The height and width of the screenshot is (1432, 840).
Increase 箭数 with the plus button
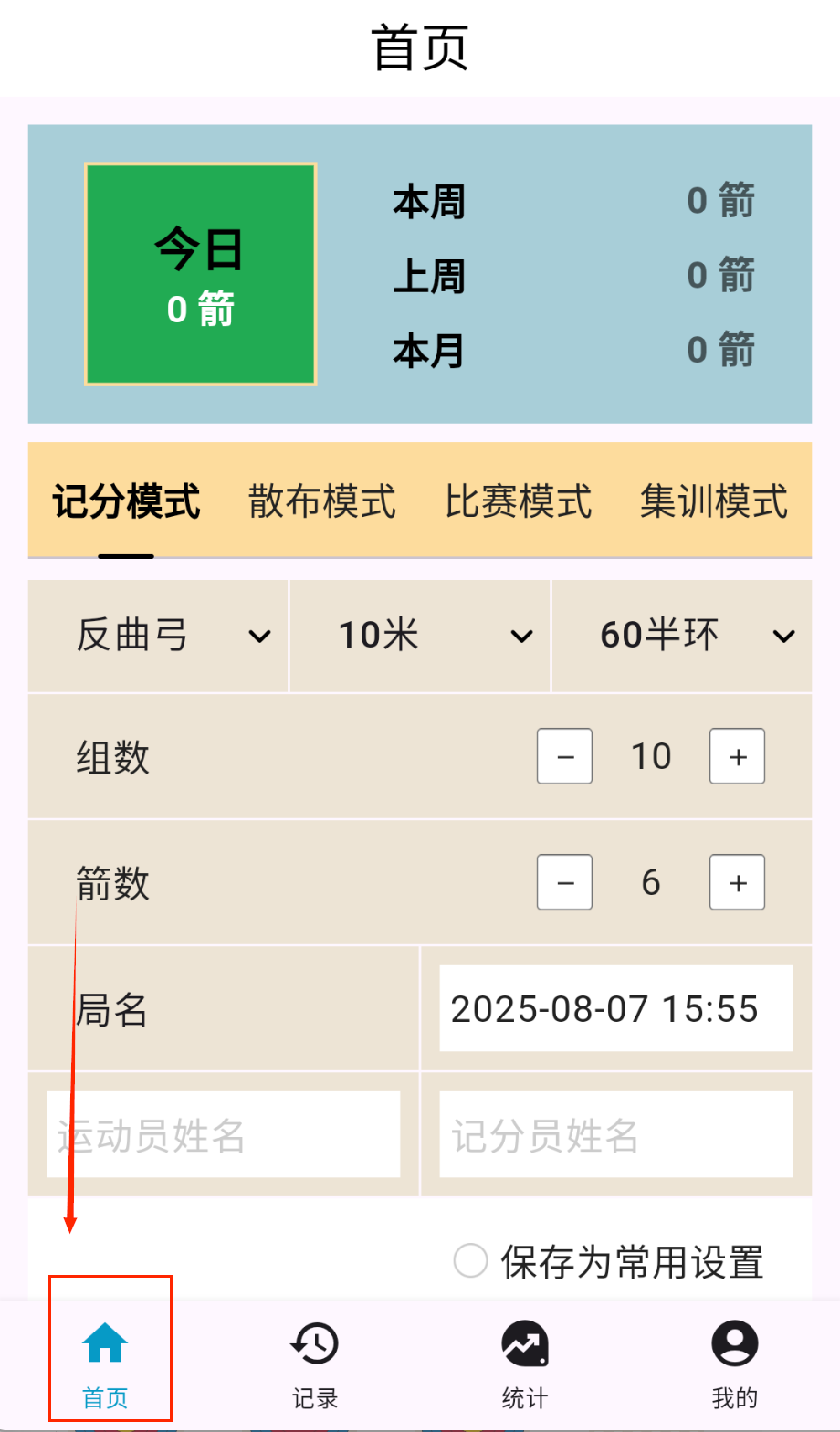[x=738, y=882]
